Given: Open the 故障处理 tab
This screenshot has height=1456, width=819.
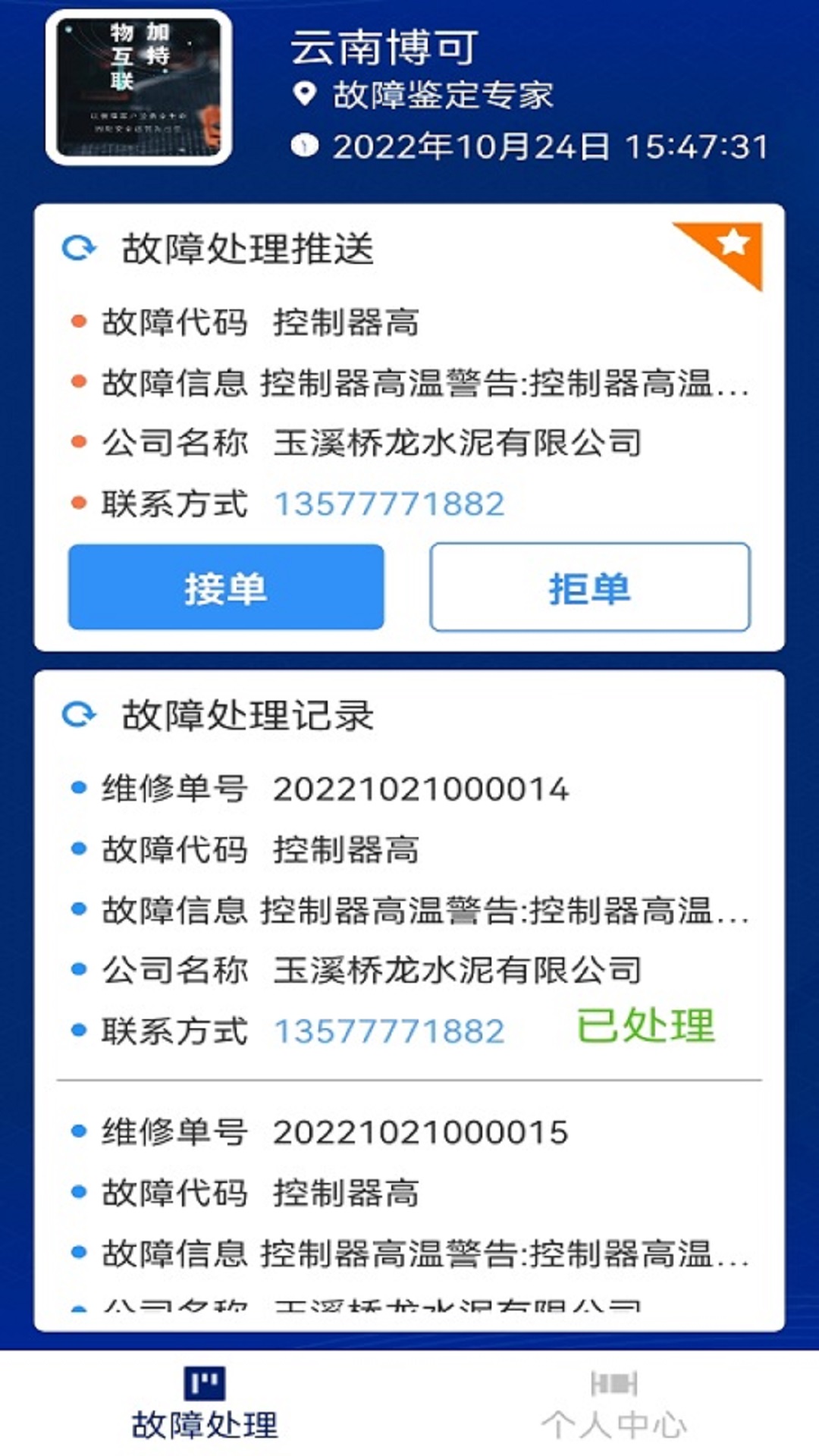Looking at the screenshot, I should [205, 1404].
